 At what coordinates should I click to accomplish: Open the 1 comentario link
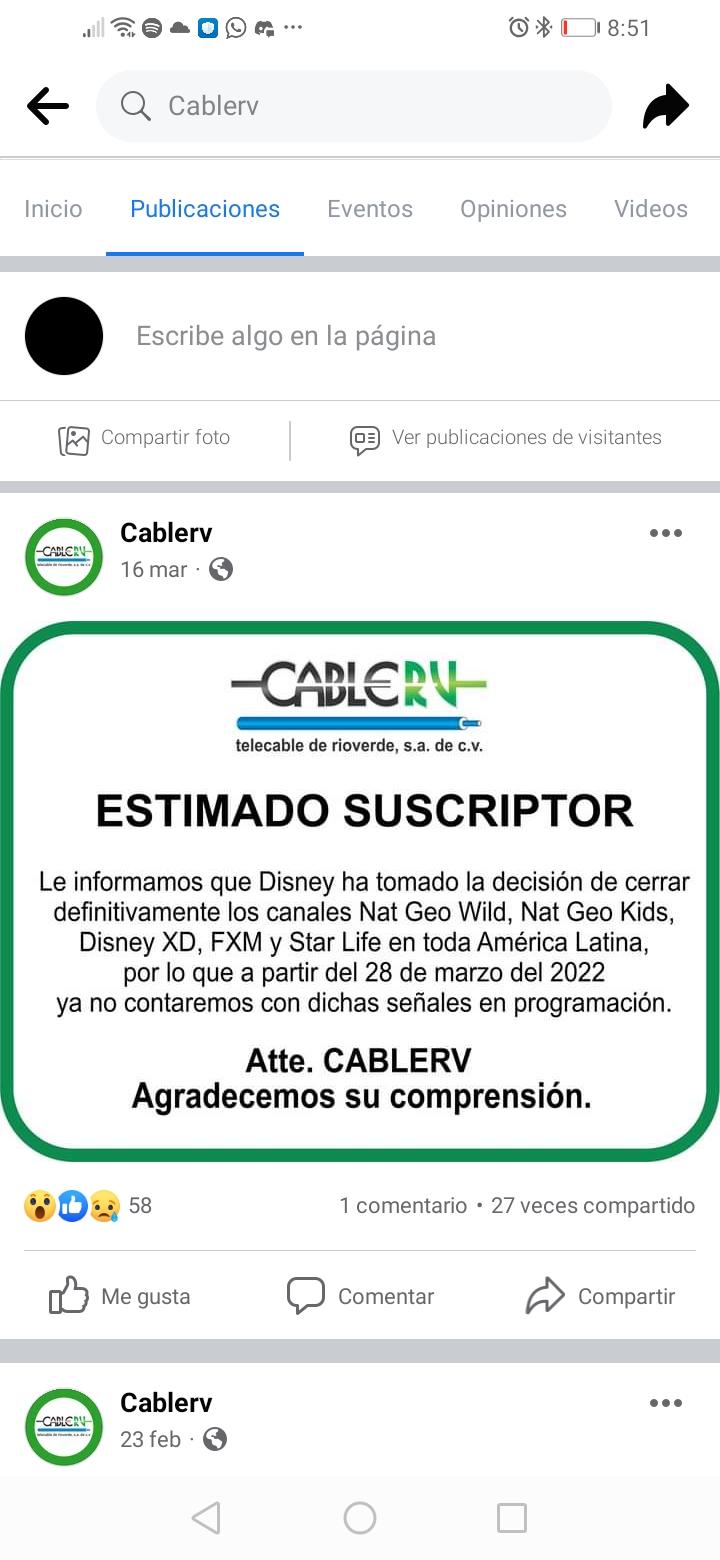[403, 1205]
